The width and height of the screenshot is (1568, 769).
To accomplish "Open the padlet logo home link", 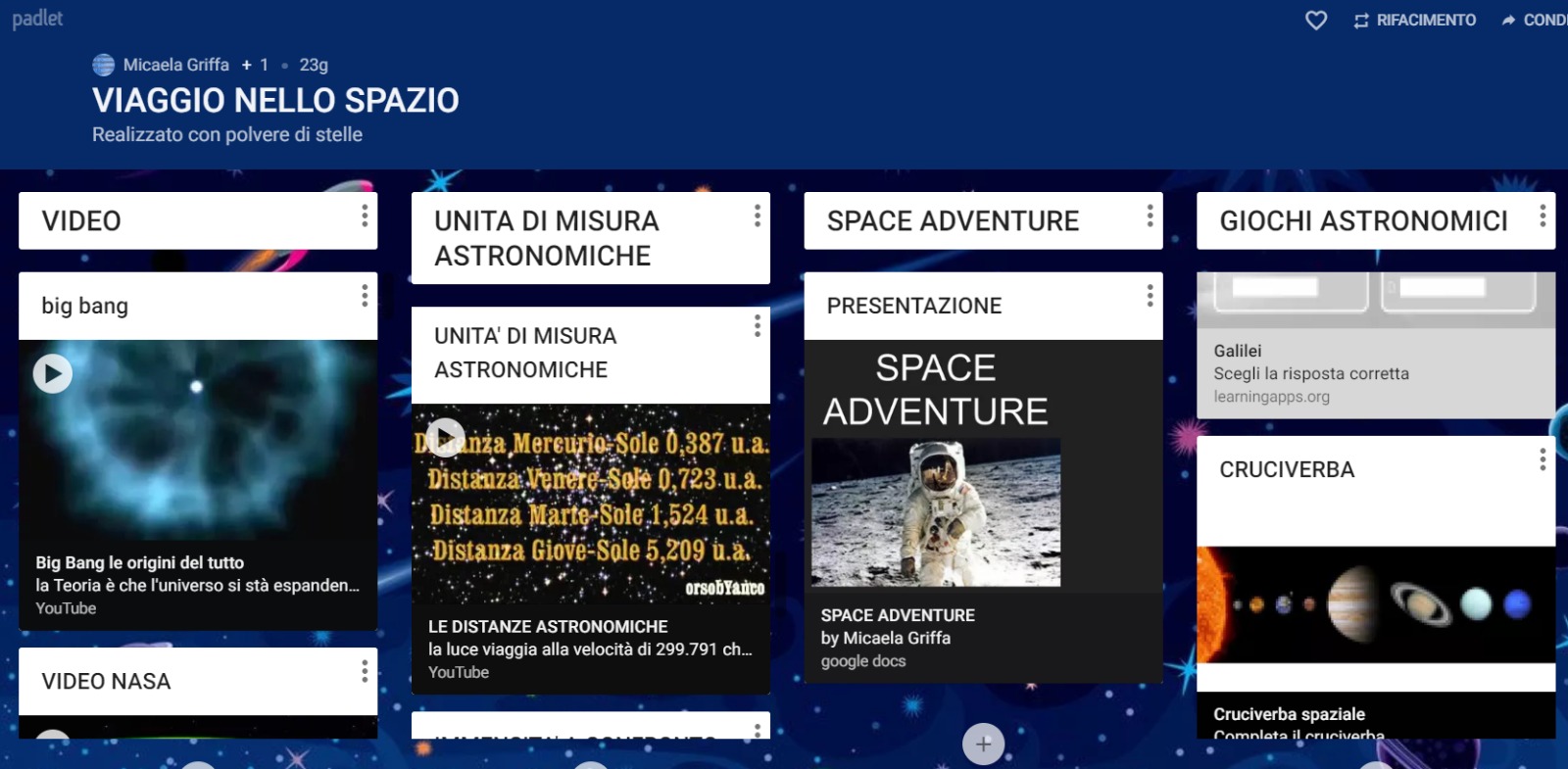I will tap(37, 19).
